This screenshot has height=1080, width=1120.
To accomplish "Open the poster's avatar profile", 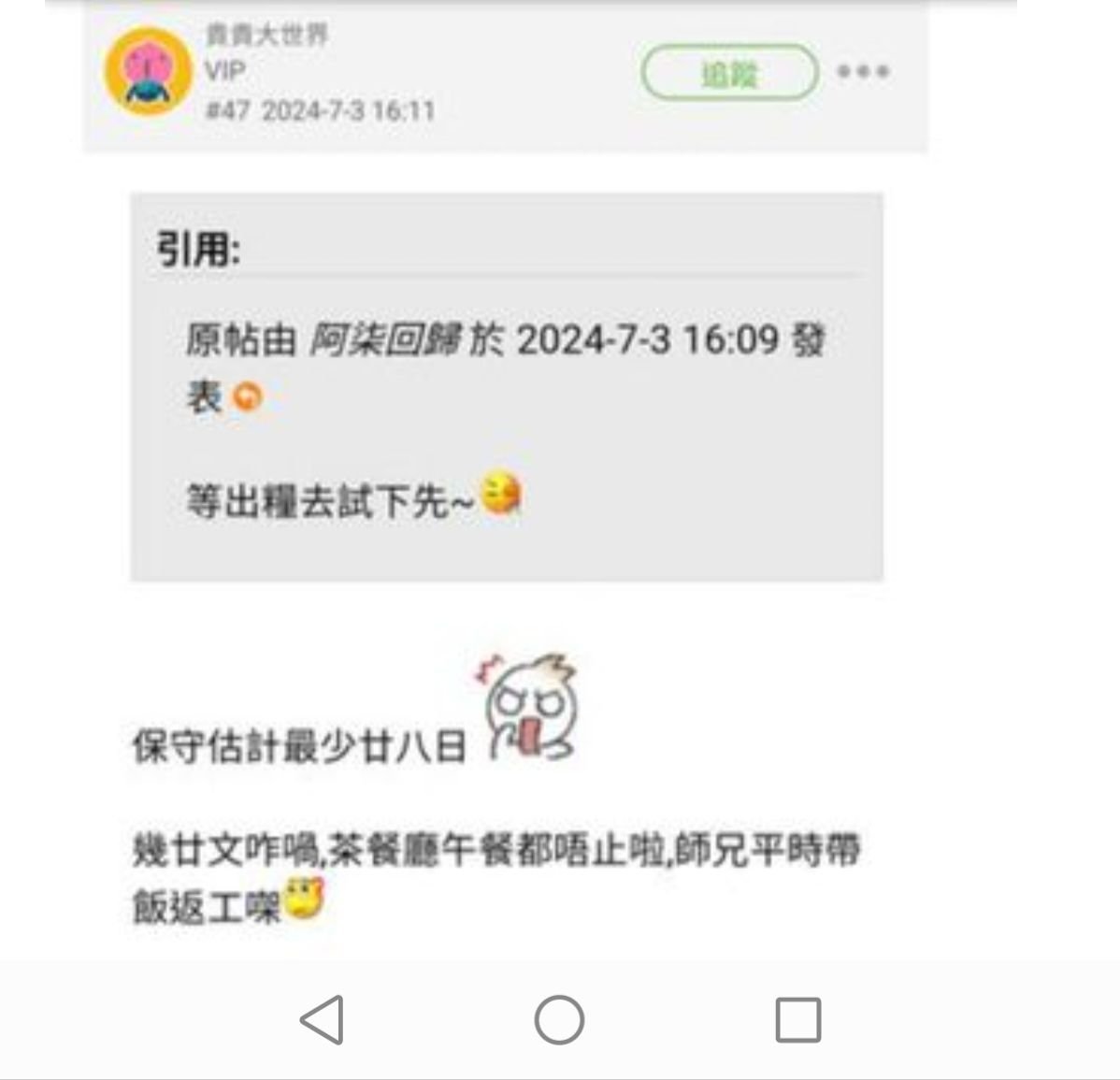I will coord(148,71).
